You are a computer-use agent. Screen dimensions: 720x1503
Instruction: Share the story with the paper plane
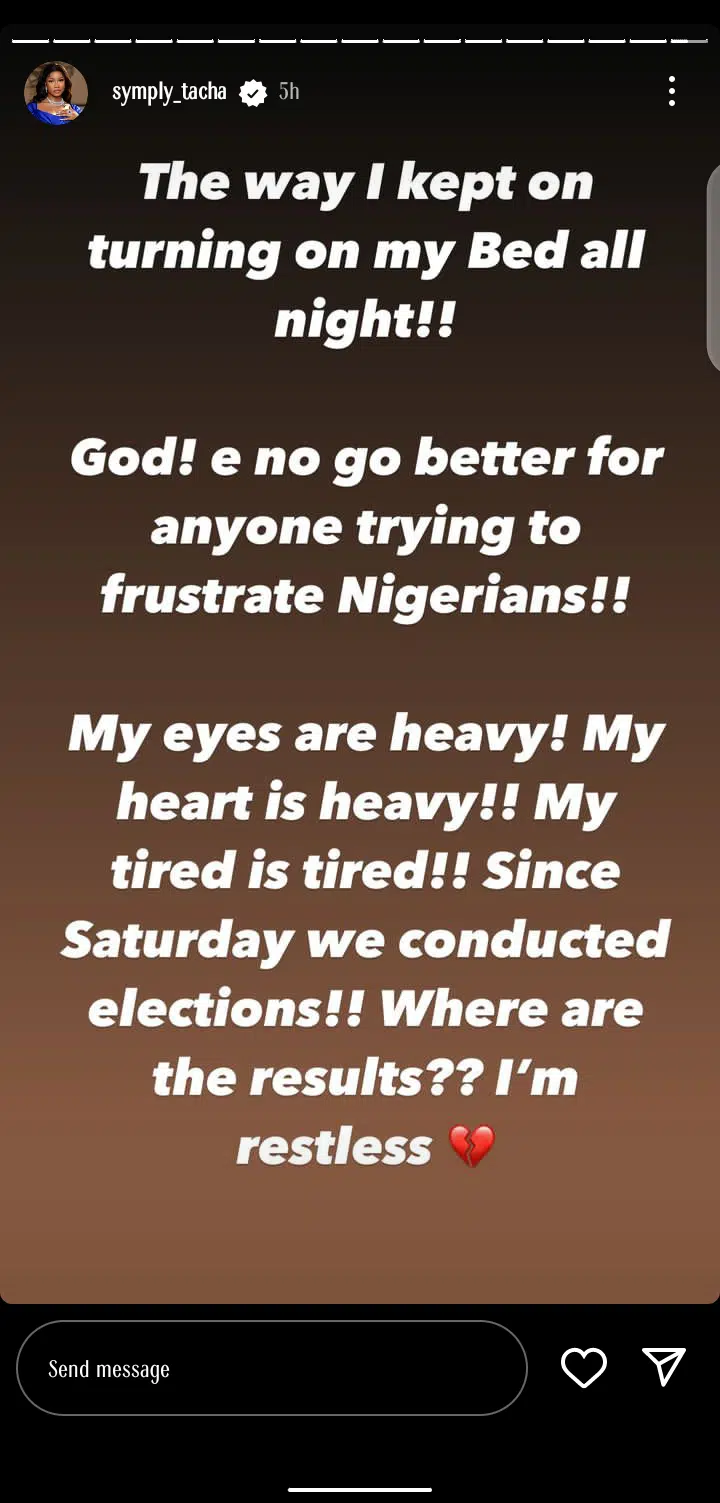click(664, 1366)
